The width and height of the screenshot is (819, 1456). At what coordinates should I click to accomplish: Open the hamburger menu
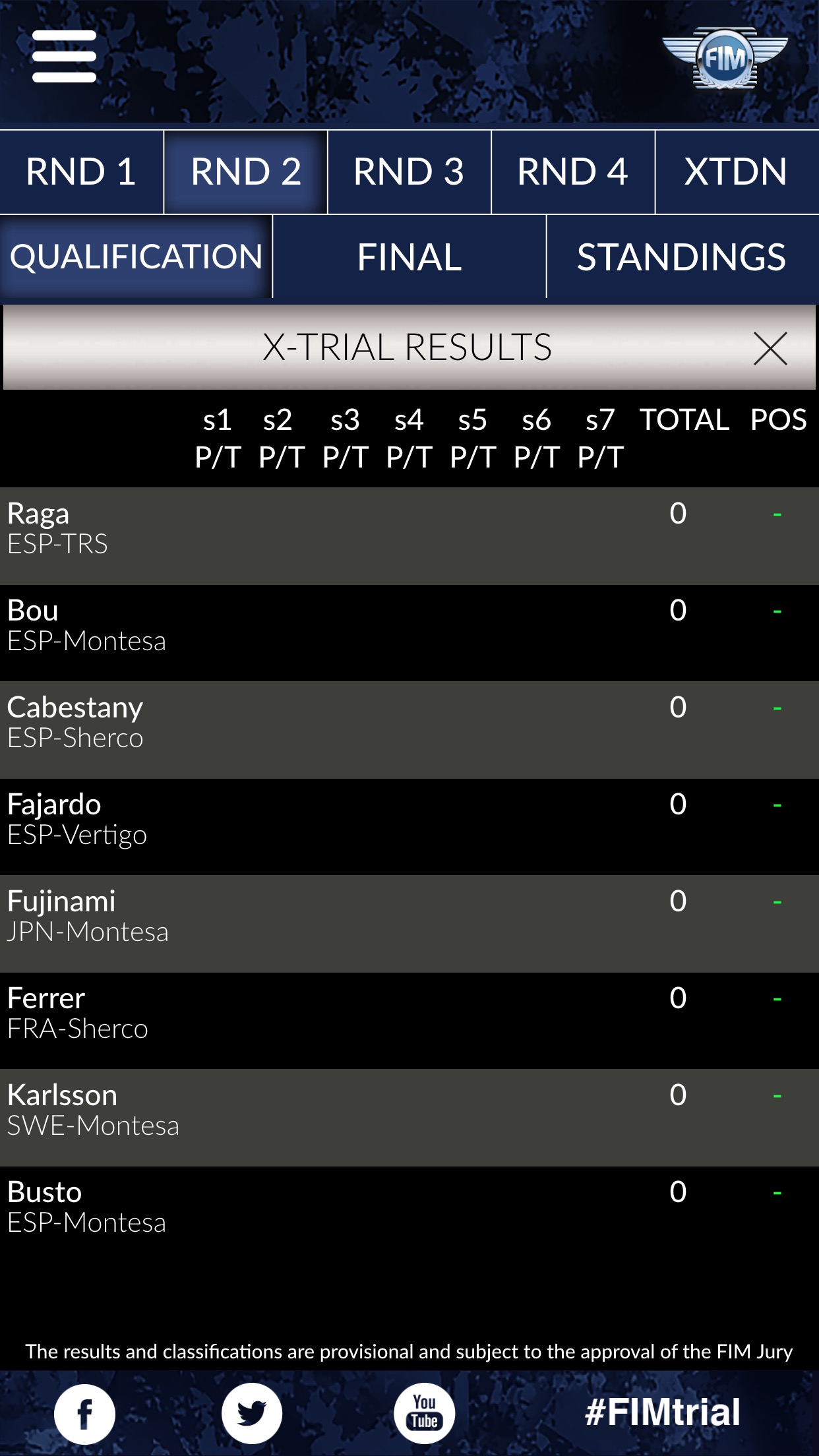(64, 57)
